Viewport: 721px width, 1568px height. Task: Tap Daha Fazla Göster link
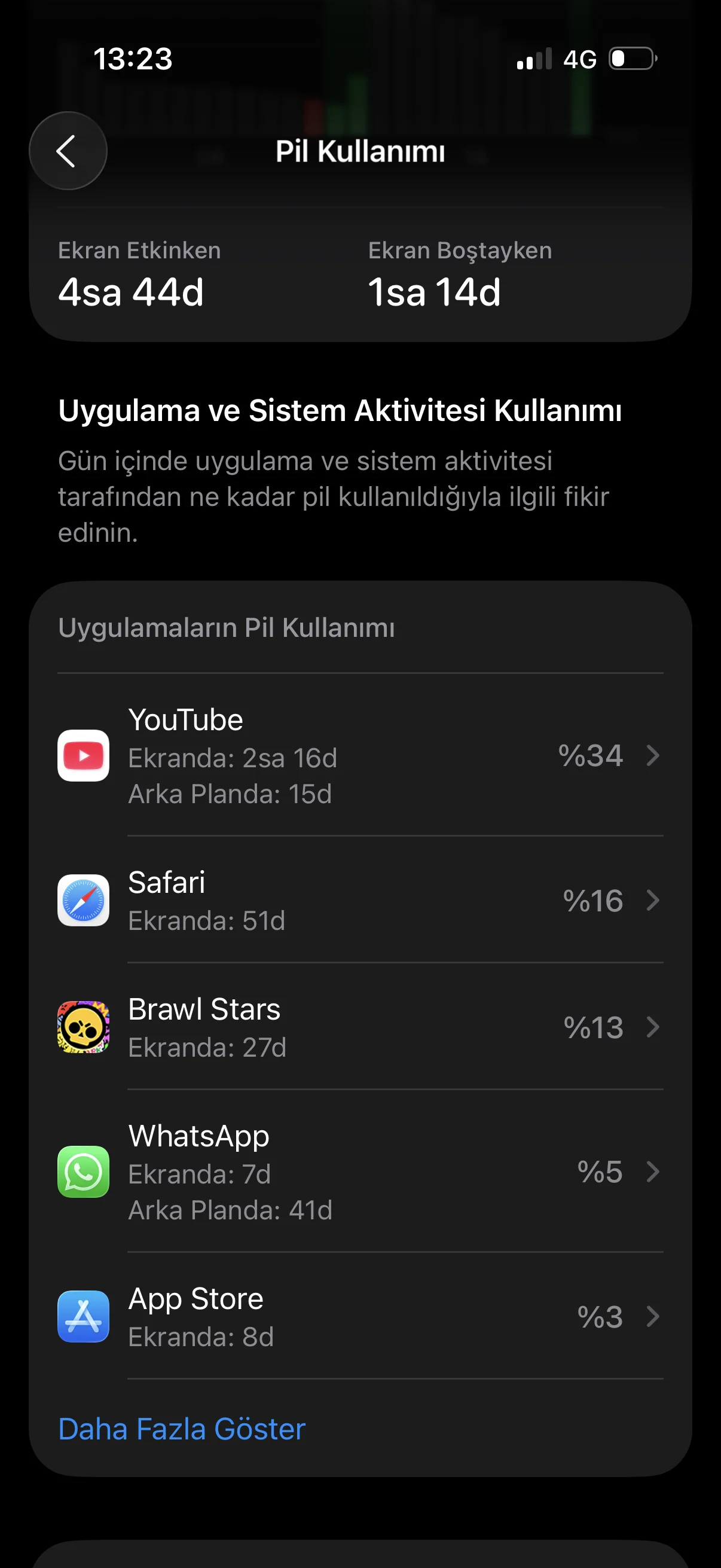(182, 1429)
